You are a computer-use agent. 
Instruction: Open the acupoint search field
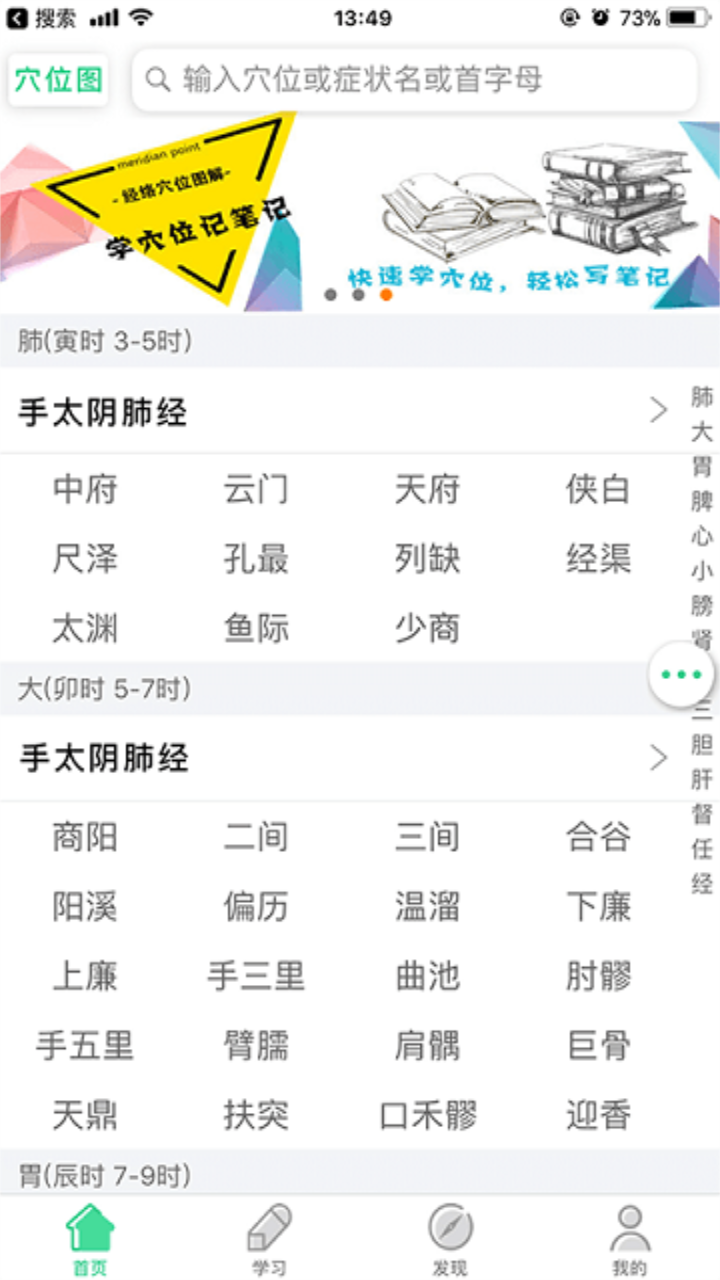click(414, 80)
